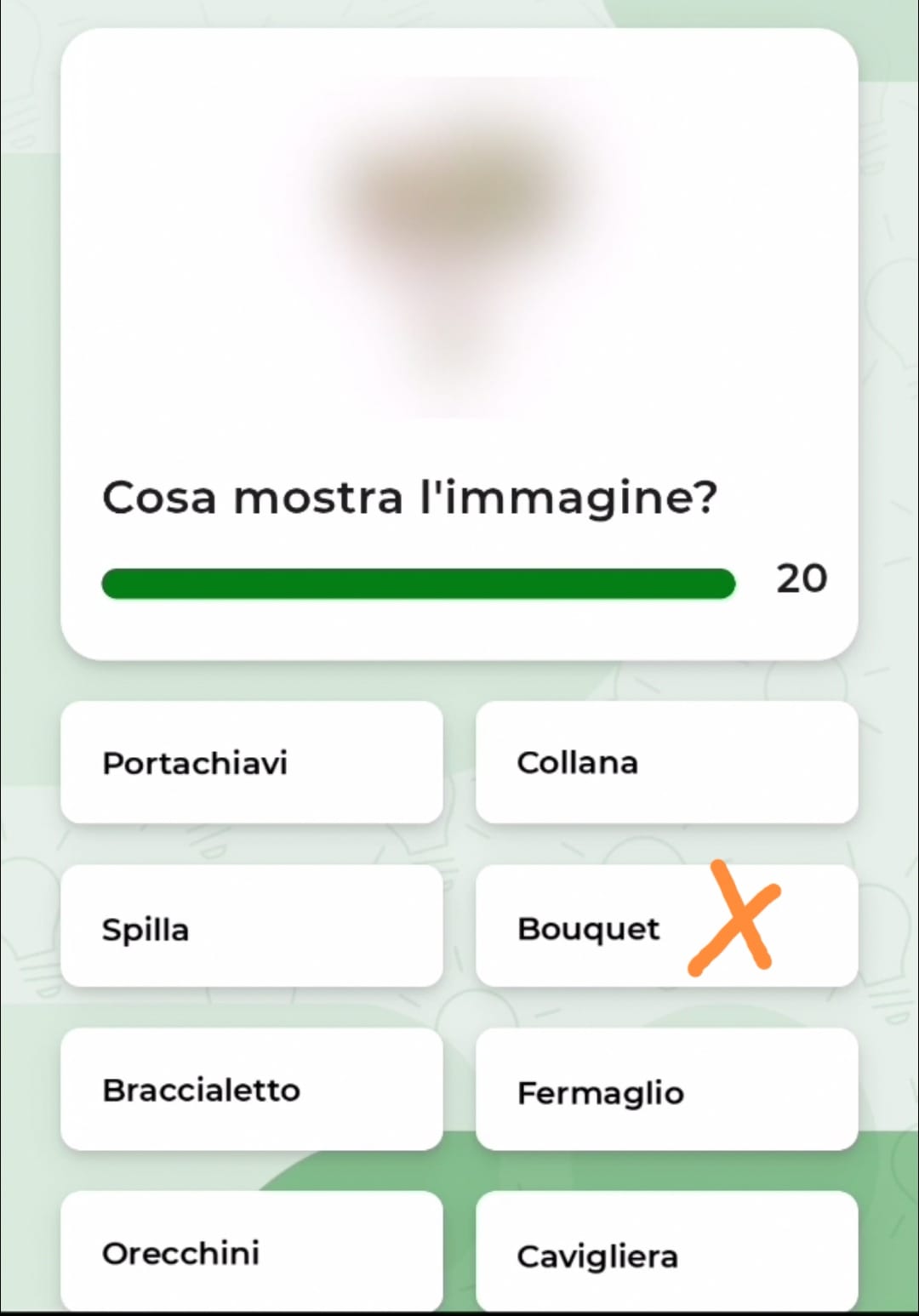Answer with Braccialetto

click(x=252, y=1090)
